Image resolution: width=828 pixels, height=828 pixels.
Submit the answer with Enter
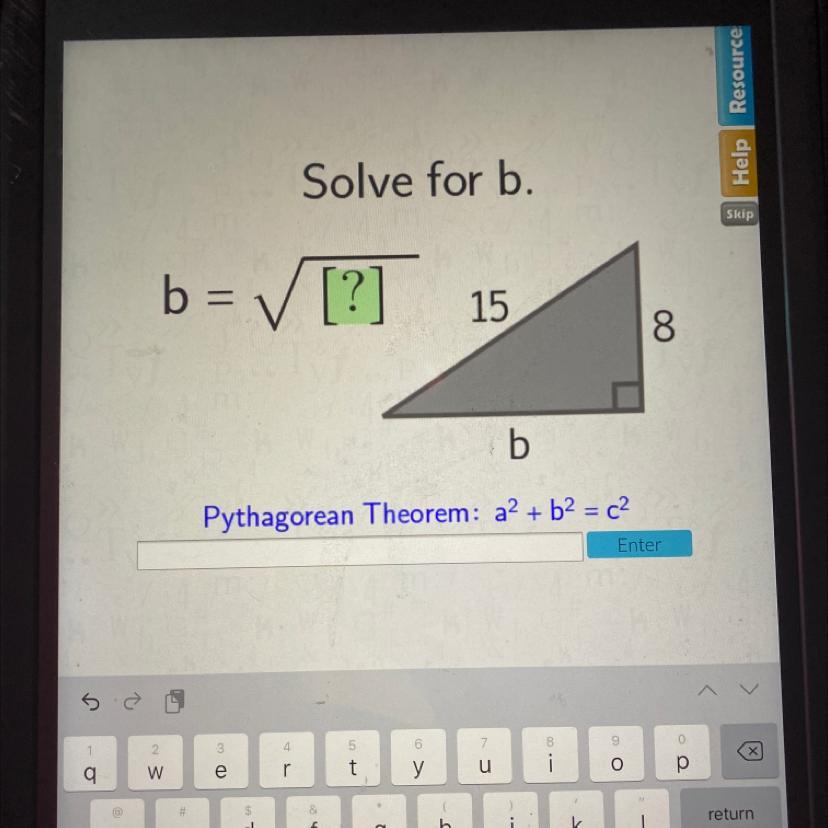[x=639, y=545]
